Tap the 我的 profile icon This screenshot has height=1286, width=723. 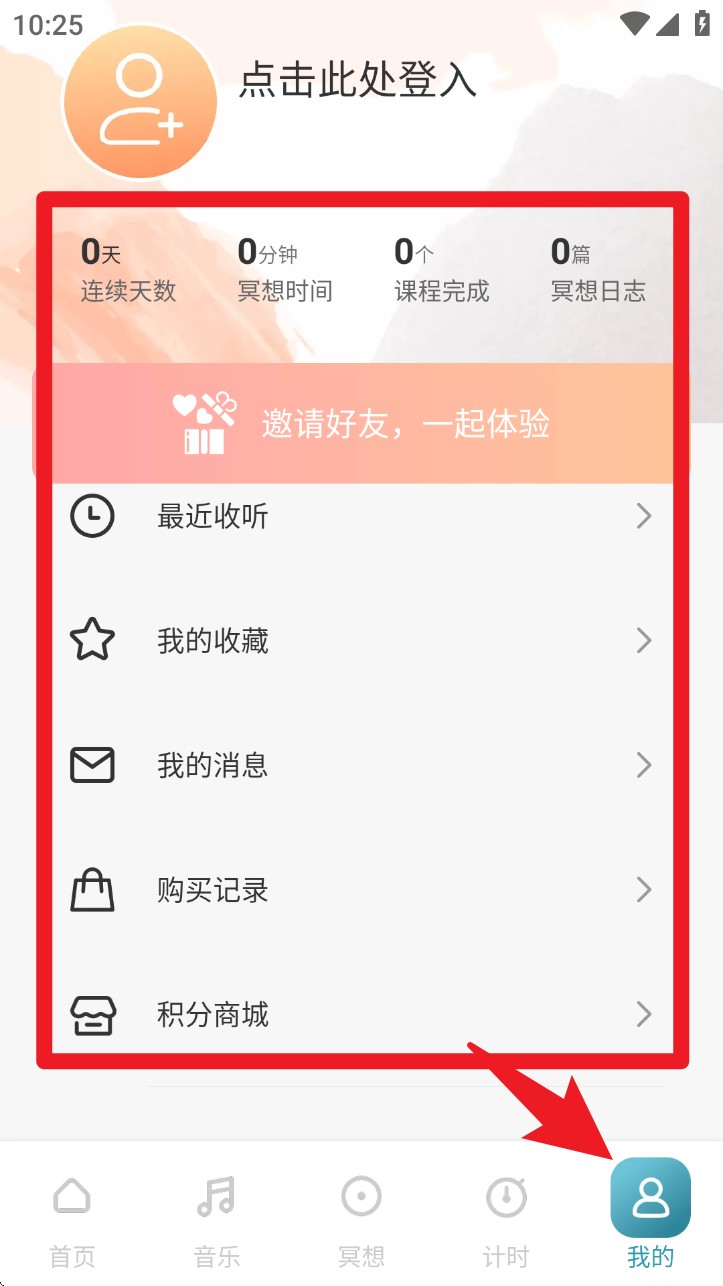(x=650, y=1197)
